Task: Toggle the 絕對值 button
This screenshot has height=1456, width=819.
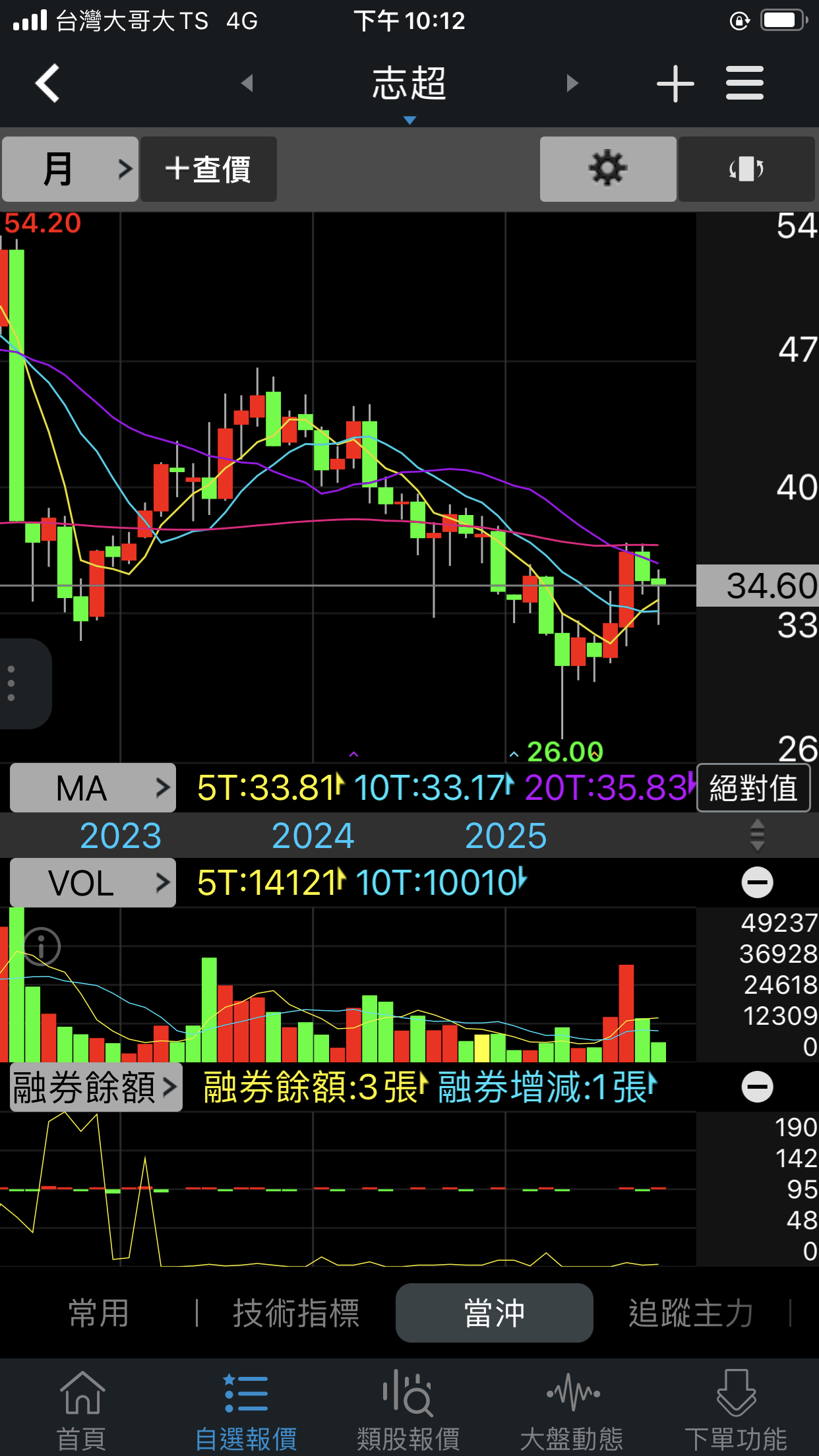Action: (753, 787)
